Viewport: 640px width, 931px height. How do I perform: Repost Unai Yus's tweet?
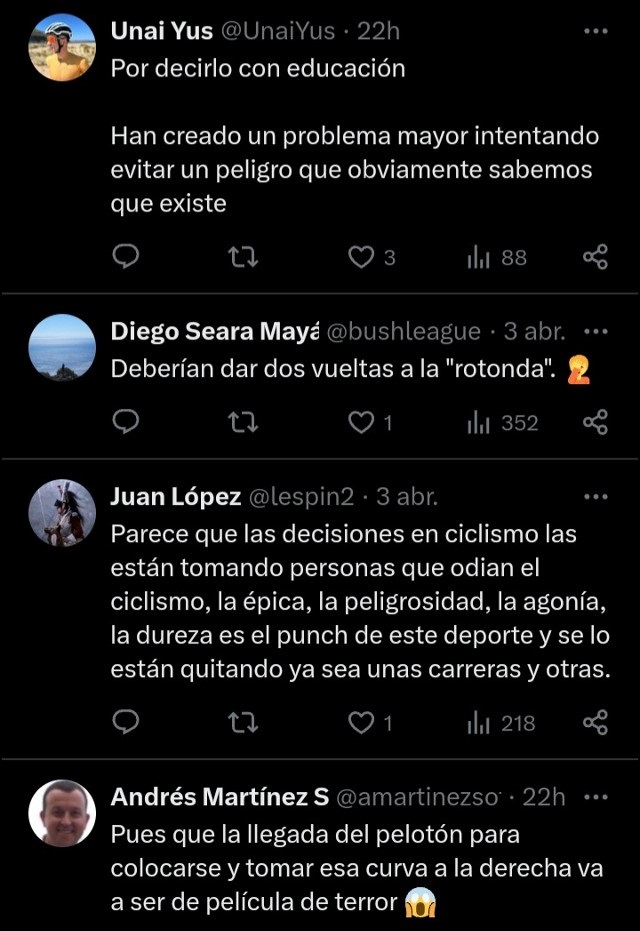(243, 258)
